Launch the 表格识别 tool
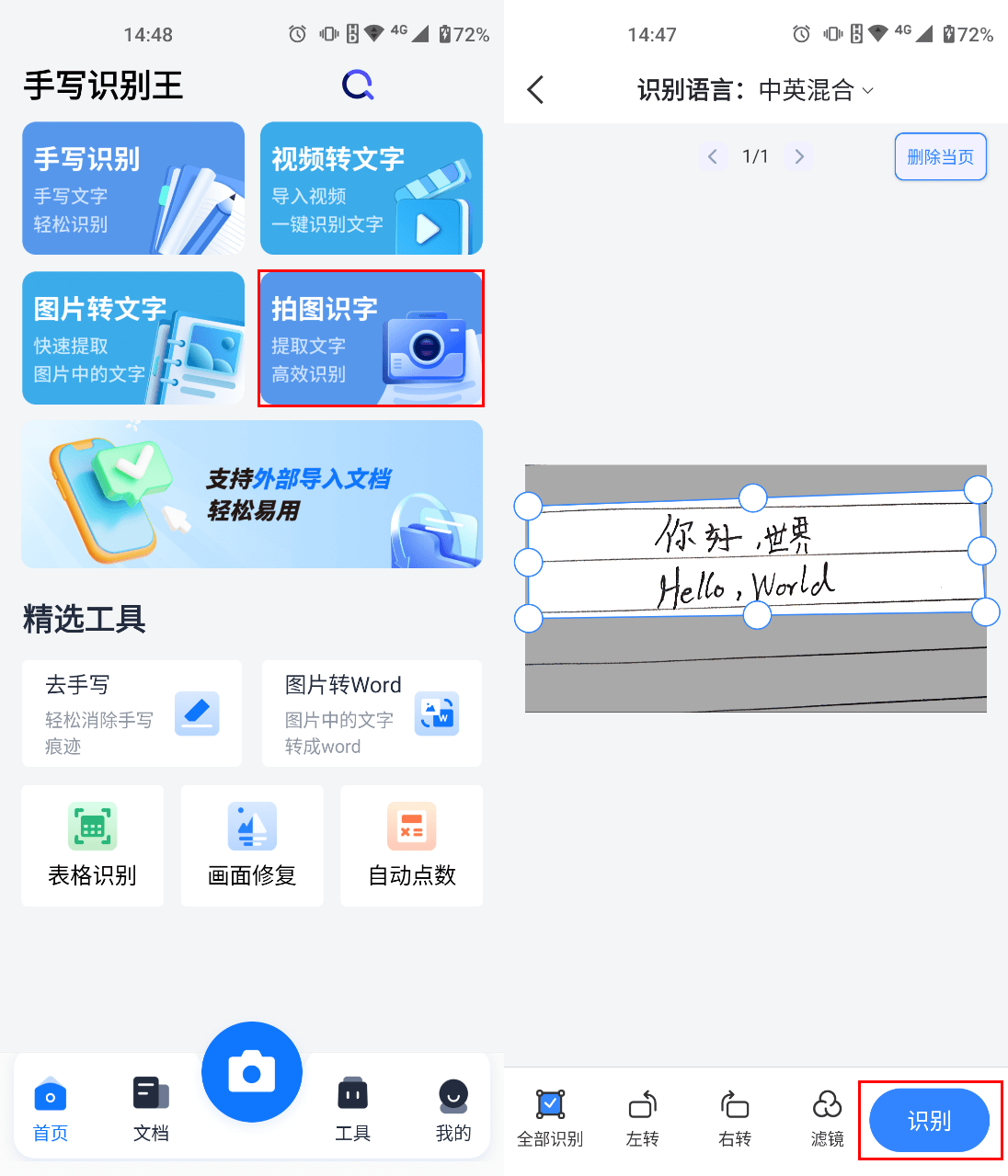Image resolution: width=1008 pixels, height=1176 pixels. [93, 846]
